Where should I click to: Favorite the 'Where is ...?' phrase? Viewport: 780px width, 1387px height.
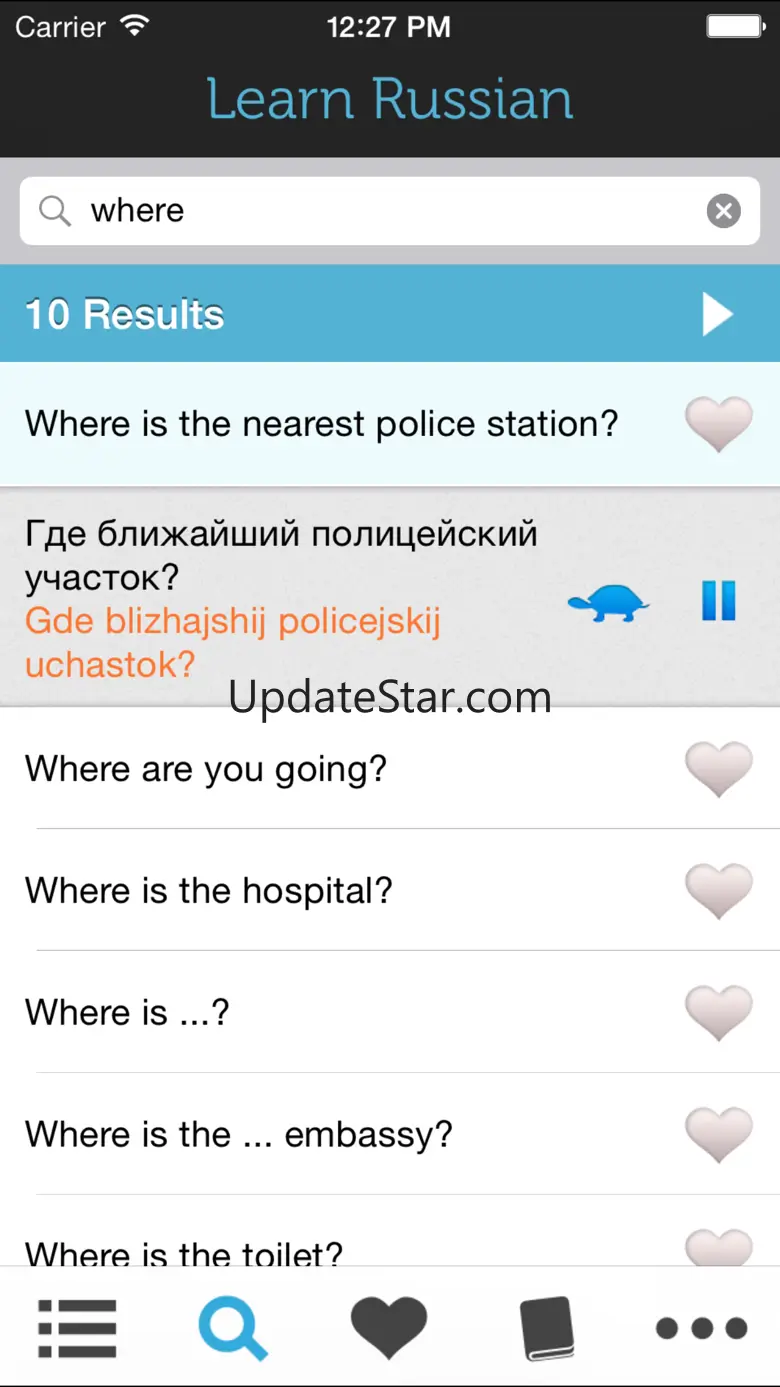point(718,1012)
